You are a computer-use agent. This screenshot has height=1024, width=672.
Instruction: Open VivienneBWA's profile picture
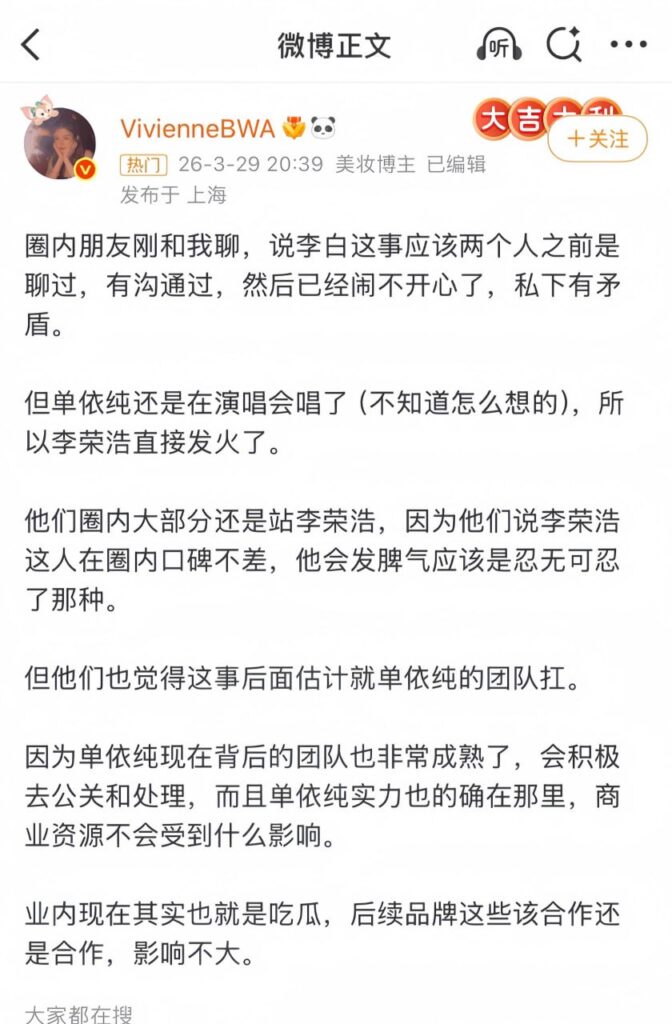[x=60, y=144]
